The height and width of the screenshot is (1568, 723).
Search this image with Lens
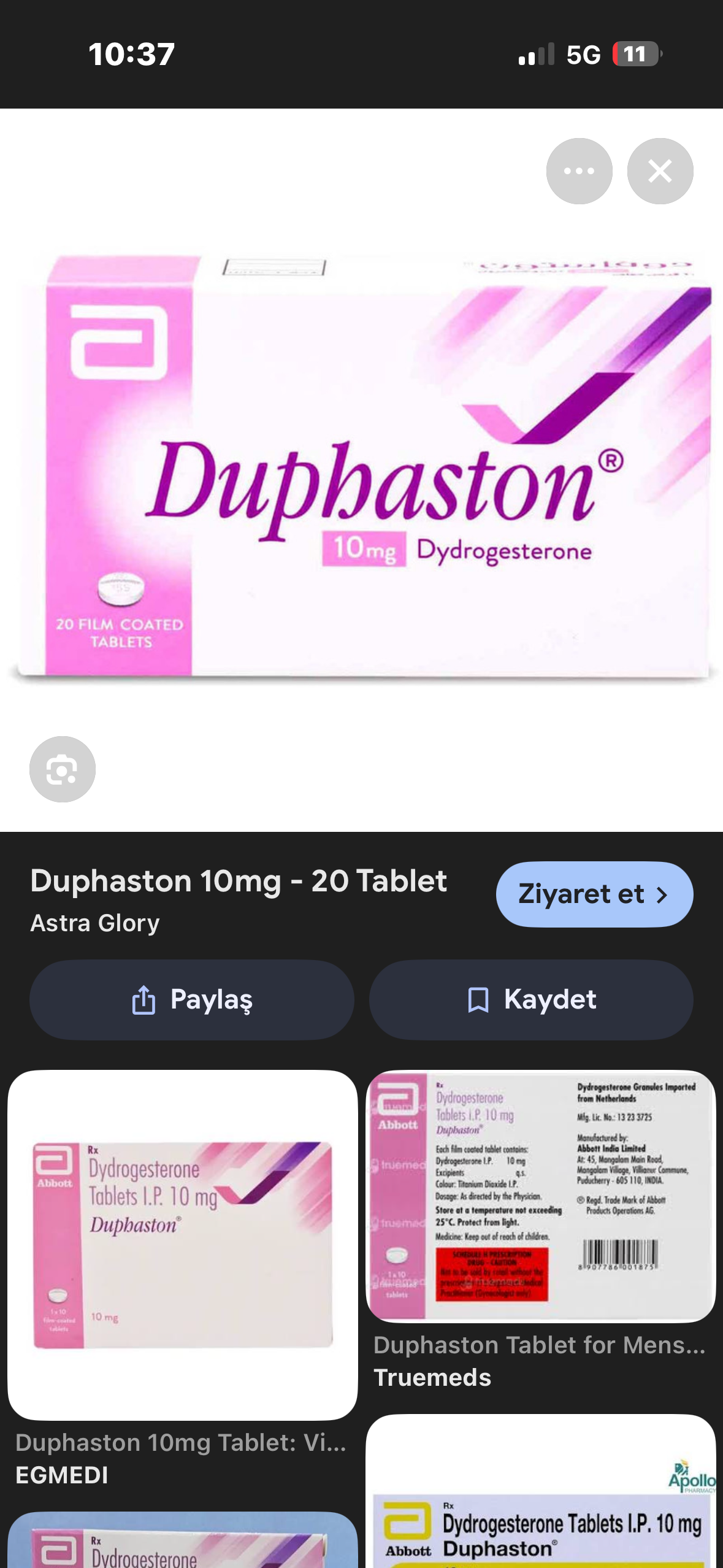(x=63, y=769)
